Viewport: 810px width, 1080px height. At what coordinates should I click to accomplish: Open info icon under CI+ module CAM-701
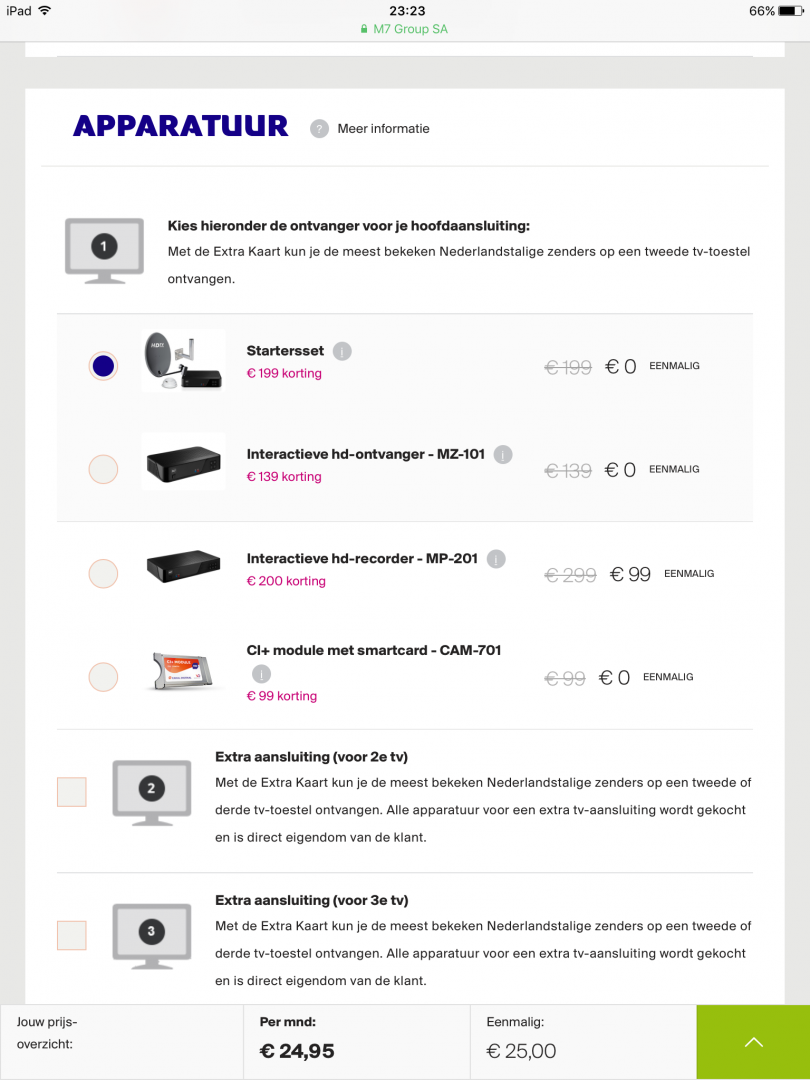pos(261,673)
